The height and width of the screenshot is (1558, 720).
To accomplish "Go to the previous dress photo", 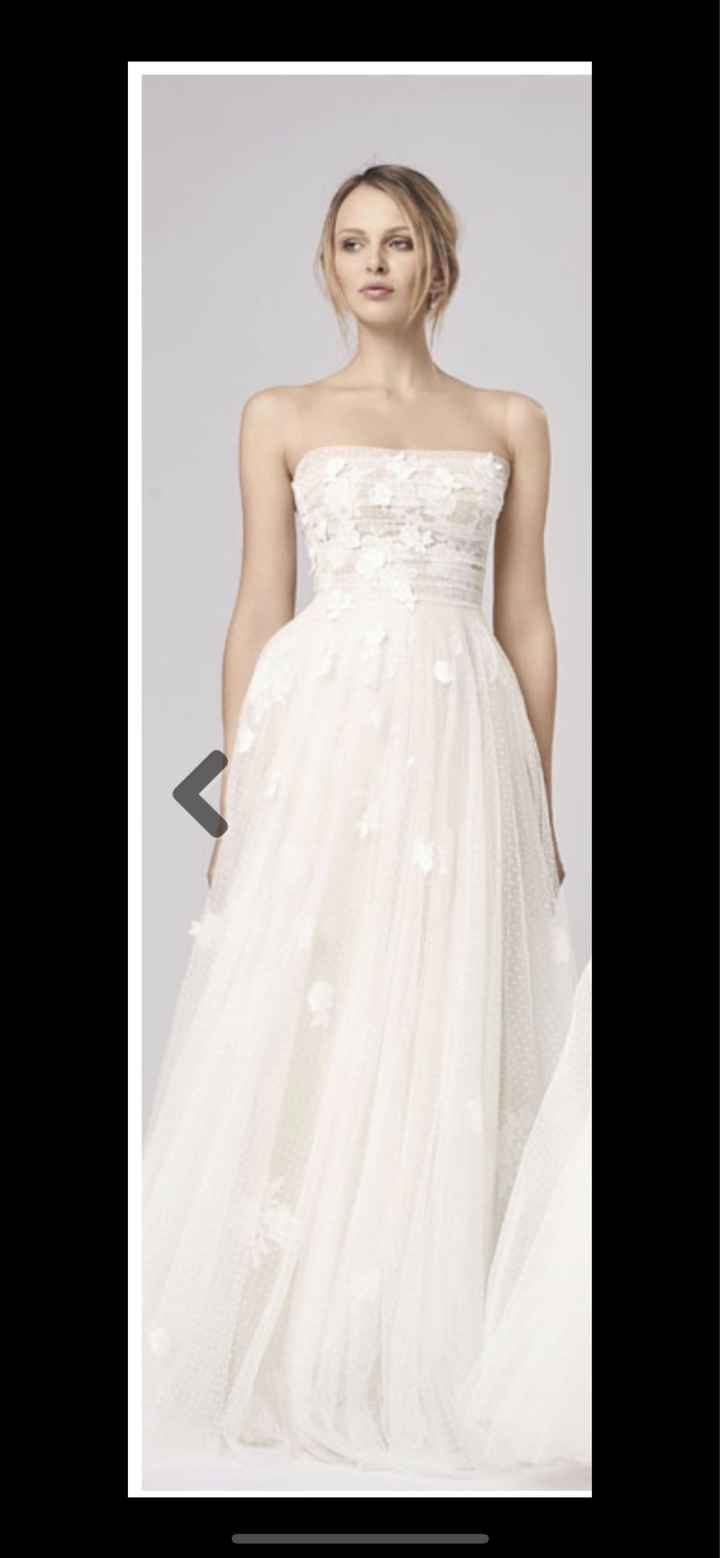I will [201, 793].
